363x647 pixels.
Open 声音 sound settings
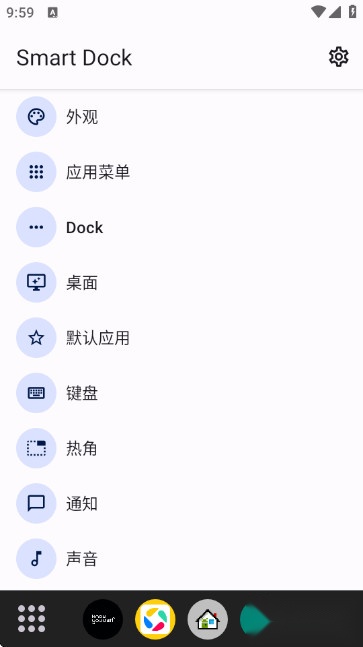coord(182,559)
